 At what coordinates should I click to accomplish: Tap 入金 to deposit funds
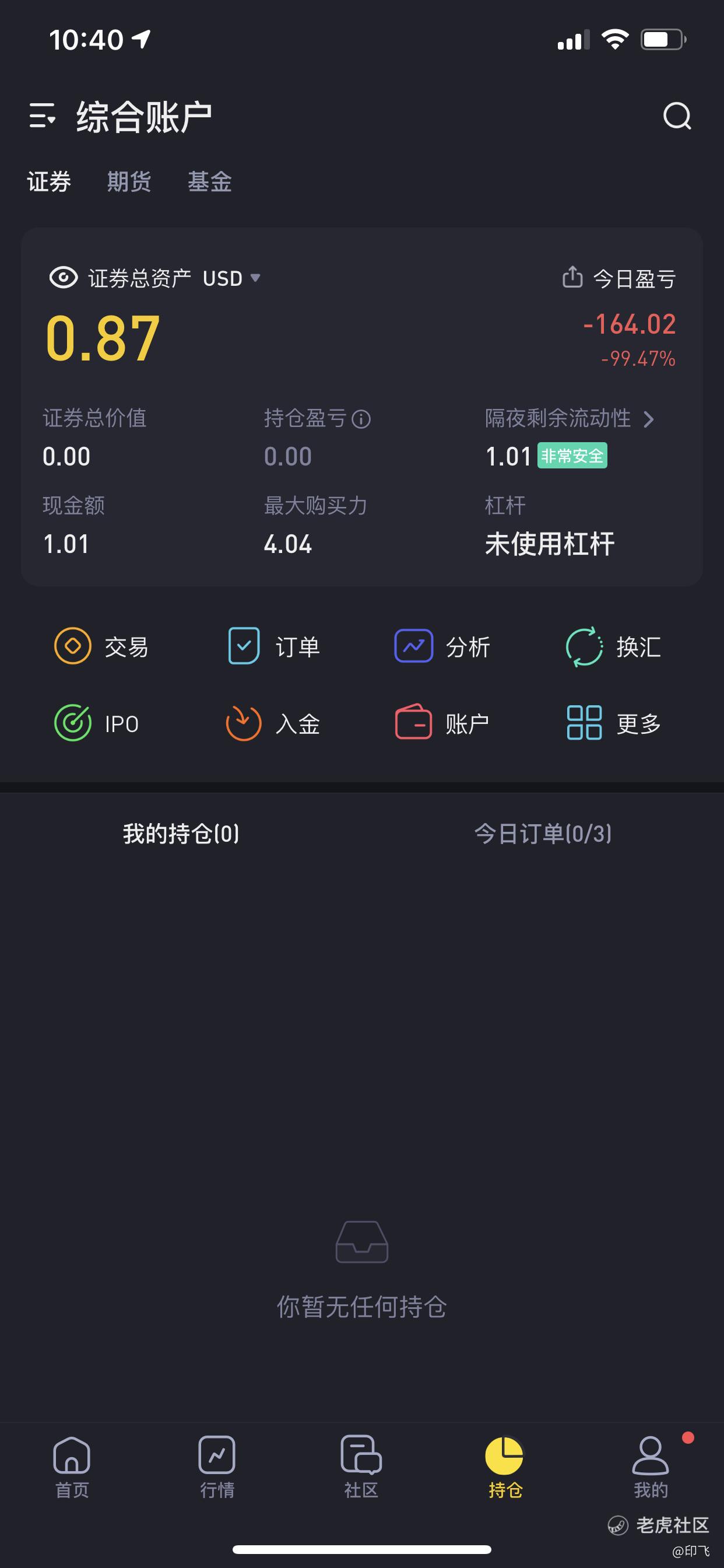click(273, 723)
